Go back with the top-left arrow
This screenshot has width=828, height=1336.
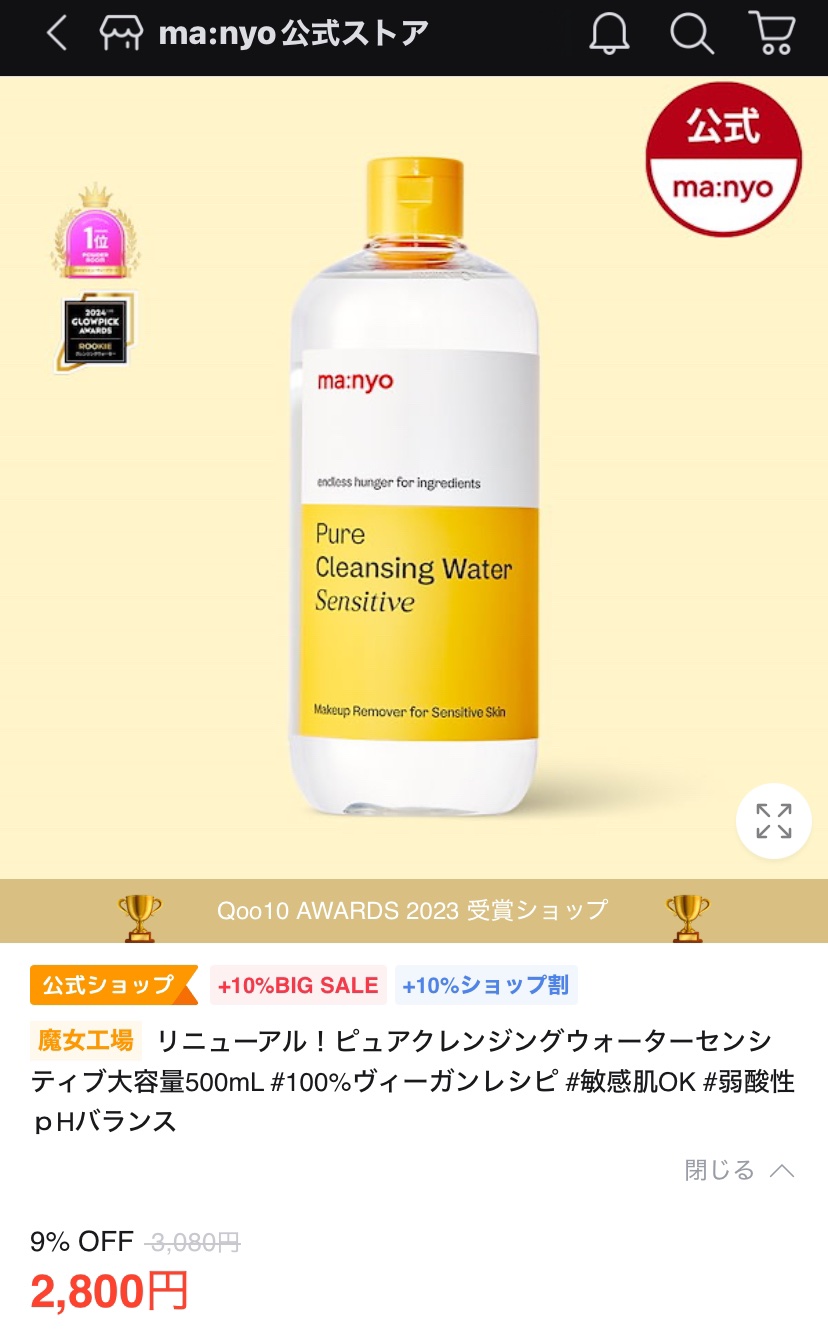57,34
